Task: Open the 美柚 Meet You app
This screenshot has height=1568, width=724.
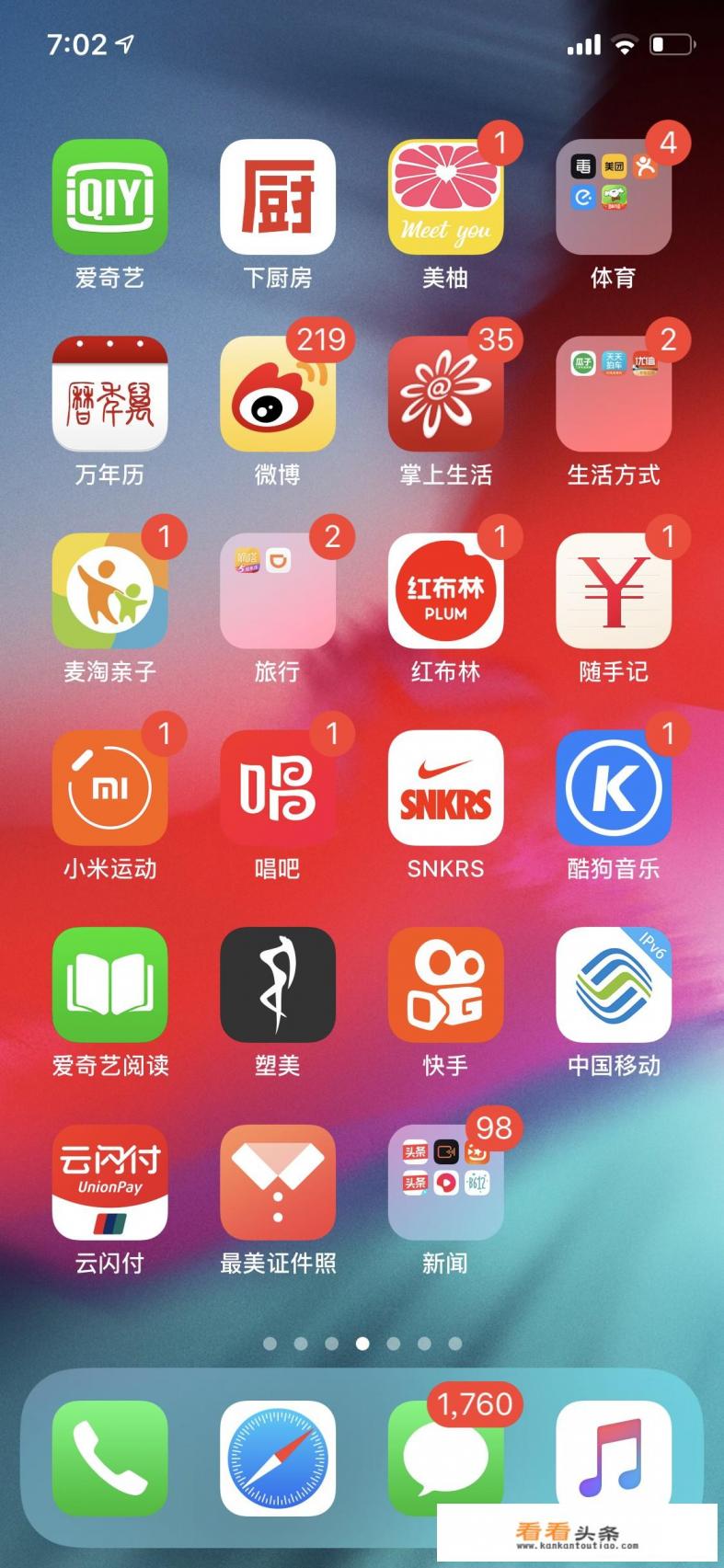Action: (x=445, y=197)
